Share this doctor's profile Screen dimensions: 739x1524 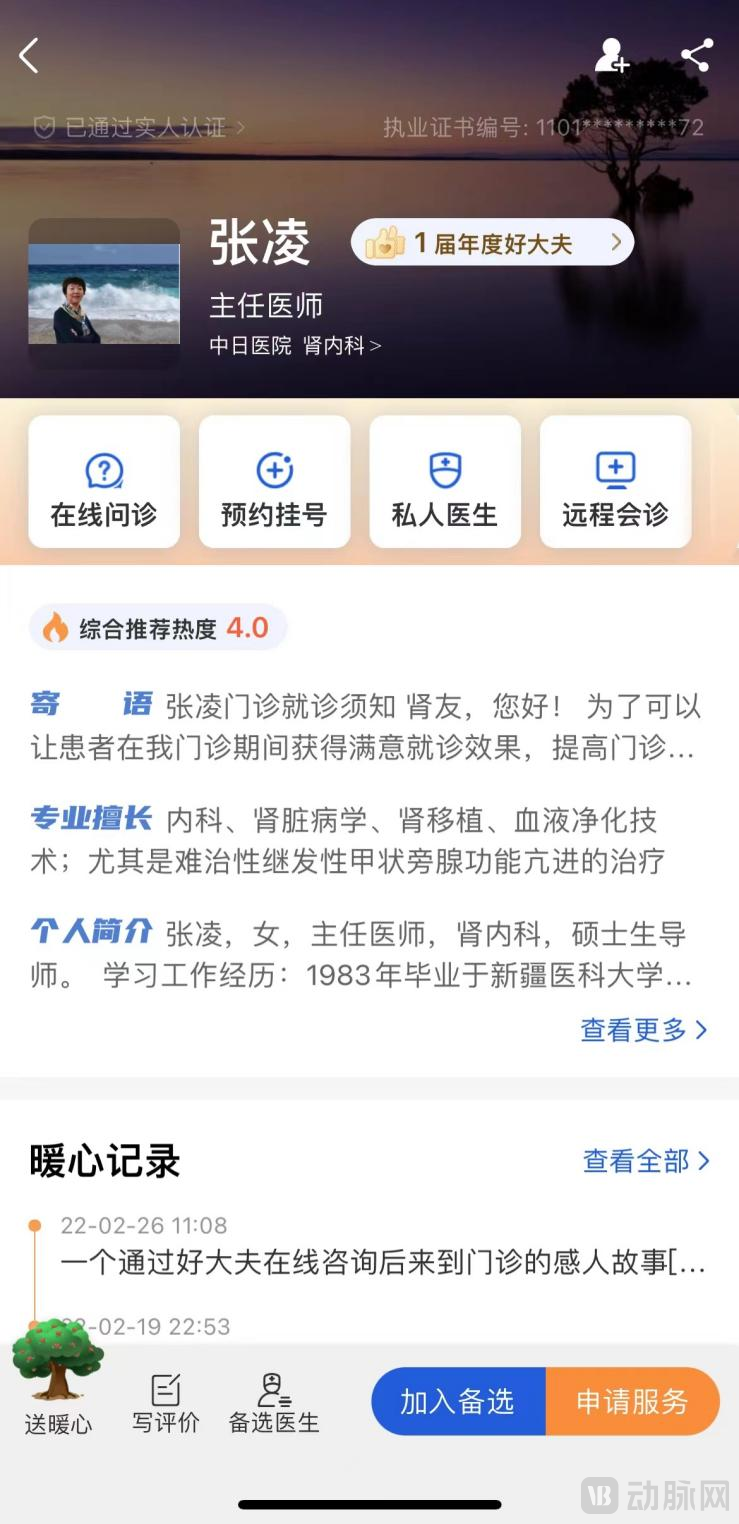(x=696, y=56)
